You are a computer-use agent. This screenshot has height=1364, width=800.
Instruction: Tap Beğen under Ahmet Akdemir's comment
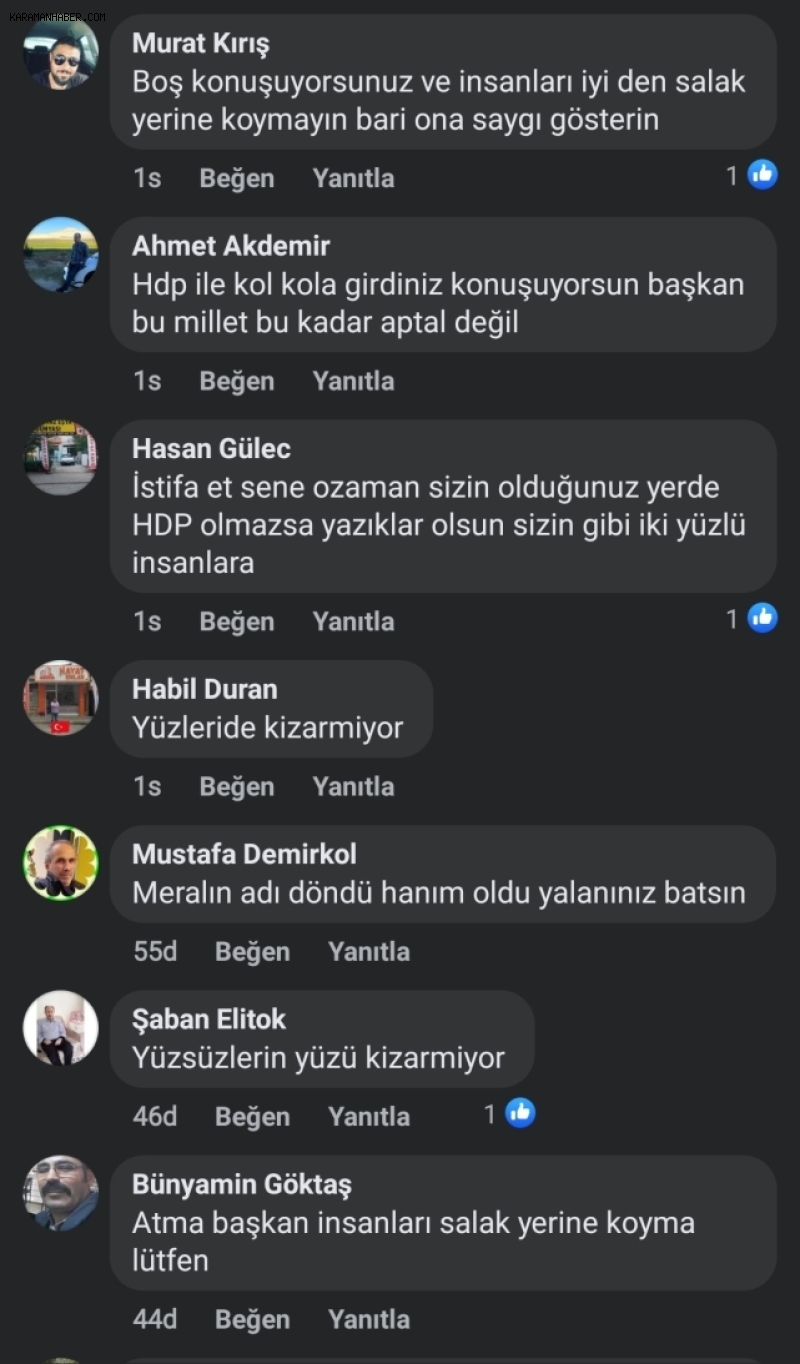tap(237, 381)
